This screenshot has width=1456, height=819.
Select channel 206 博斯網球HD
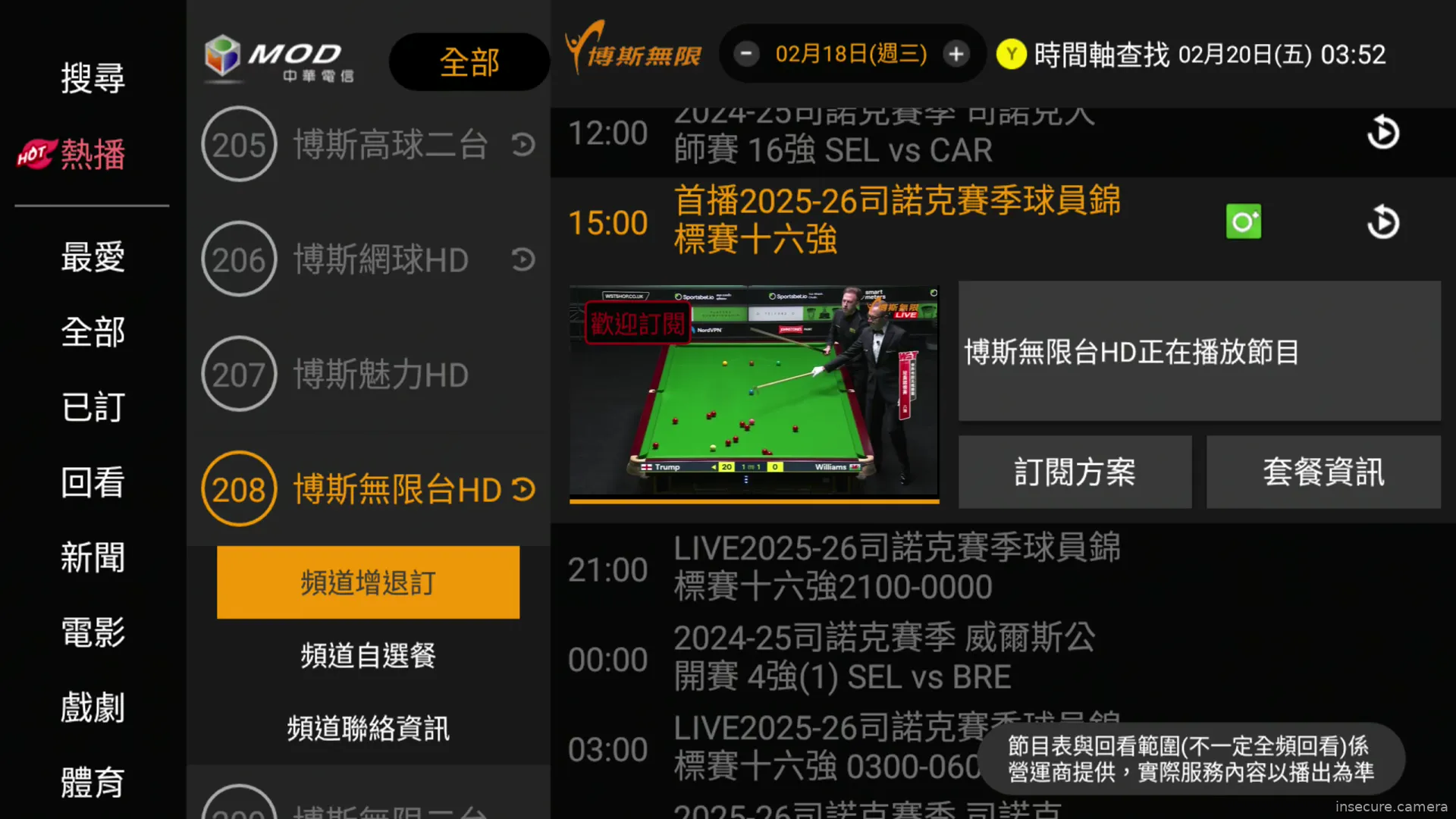coord(368,259)
